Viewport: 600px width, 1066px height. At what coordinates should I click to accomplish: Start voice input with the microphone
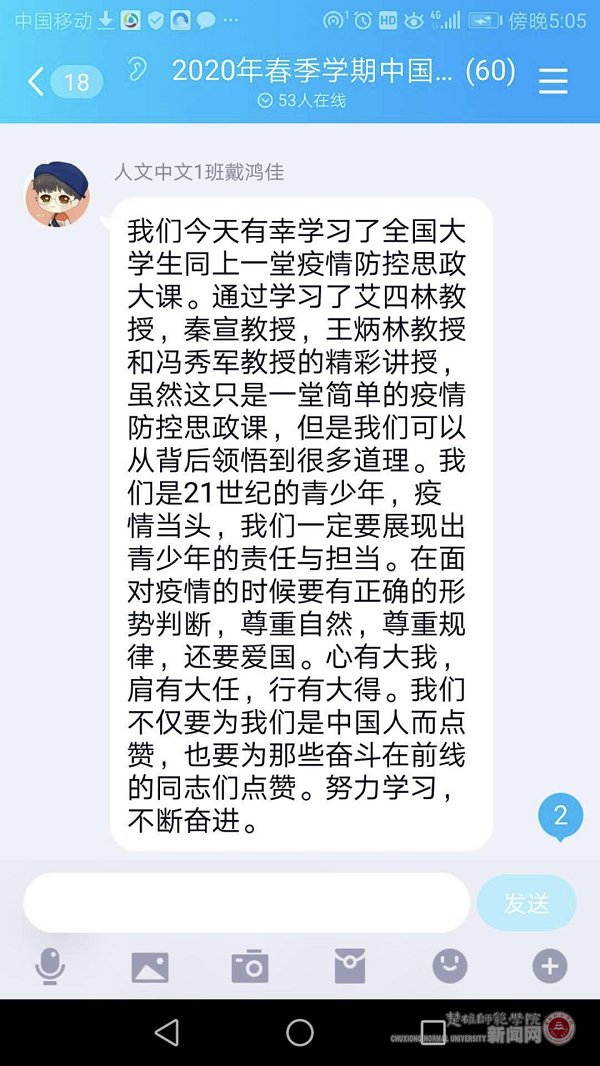[x=50, y=966]
